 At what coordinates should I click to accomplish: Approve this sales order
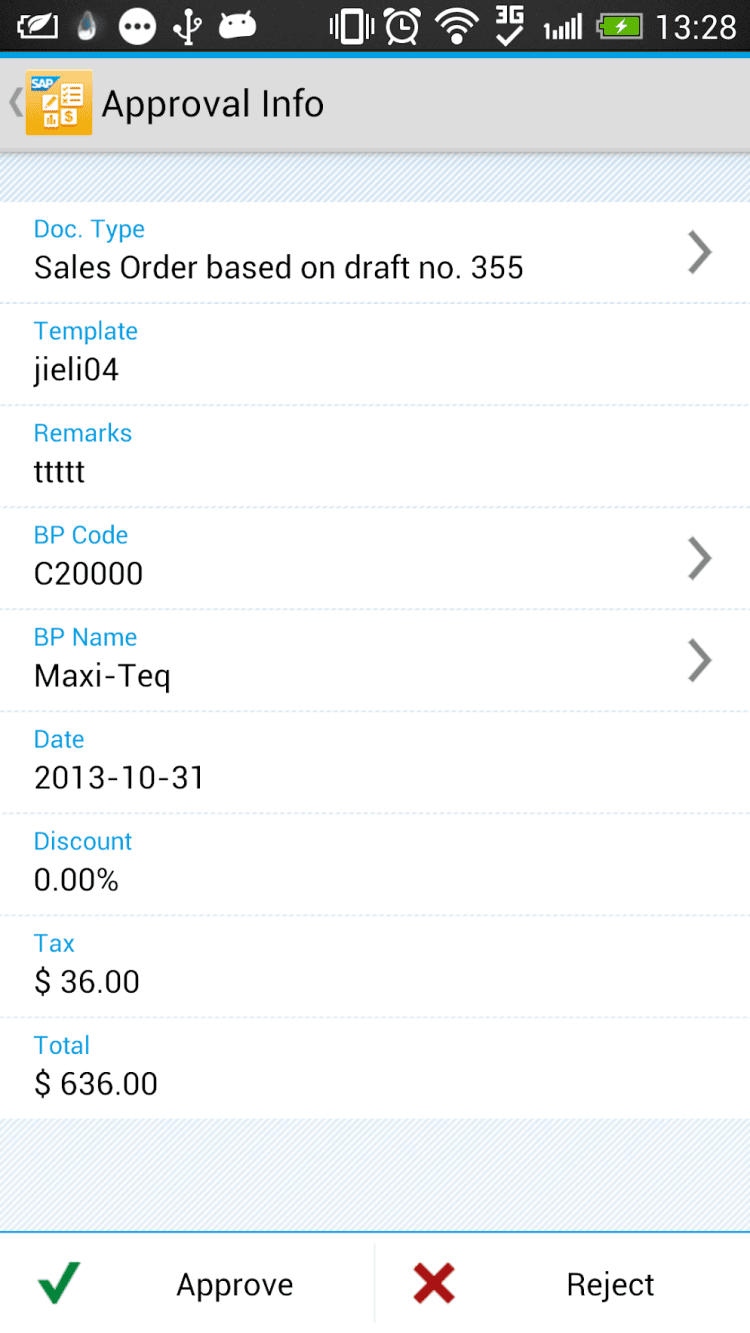[187, 1284]
